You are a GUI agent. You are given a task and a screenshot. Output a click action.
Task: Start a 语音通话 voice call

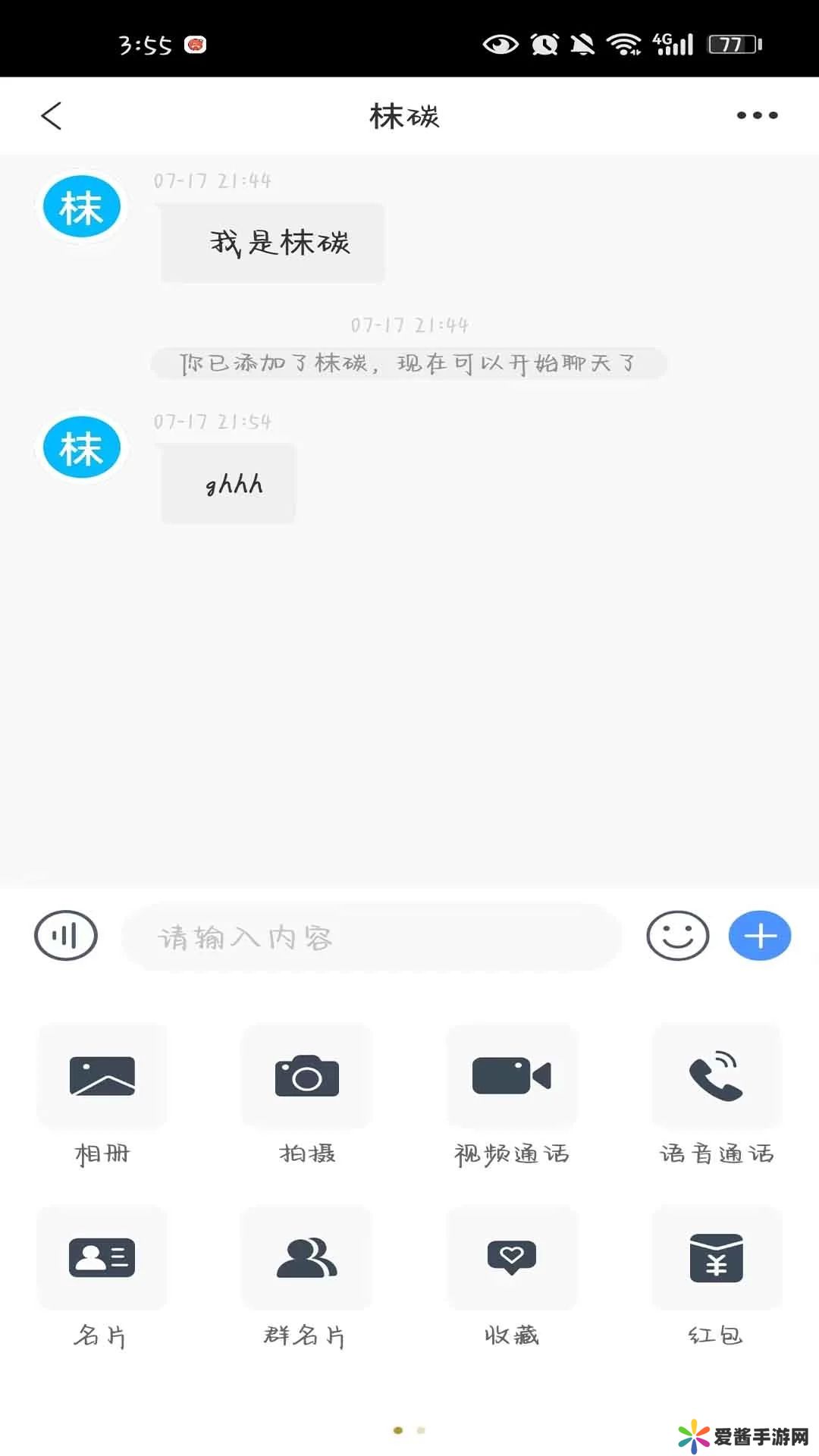[717, 1076]
